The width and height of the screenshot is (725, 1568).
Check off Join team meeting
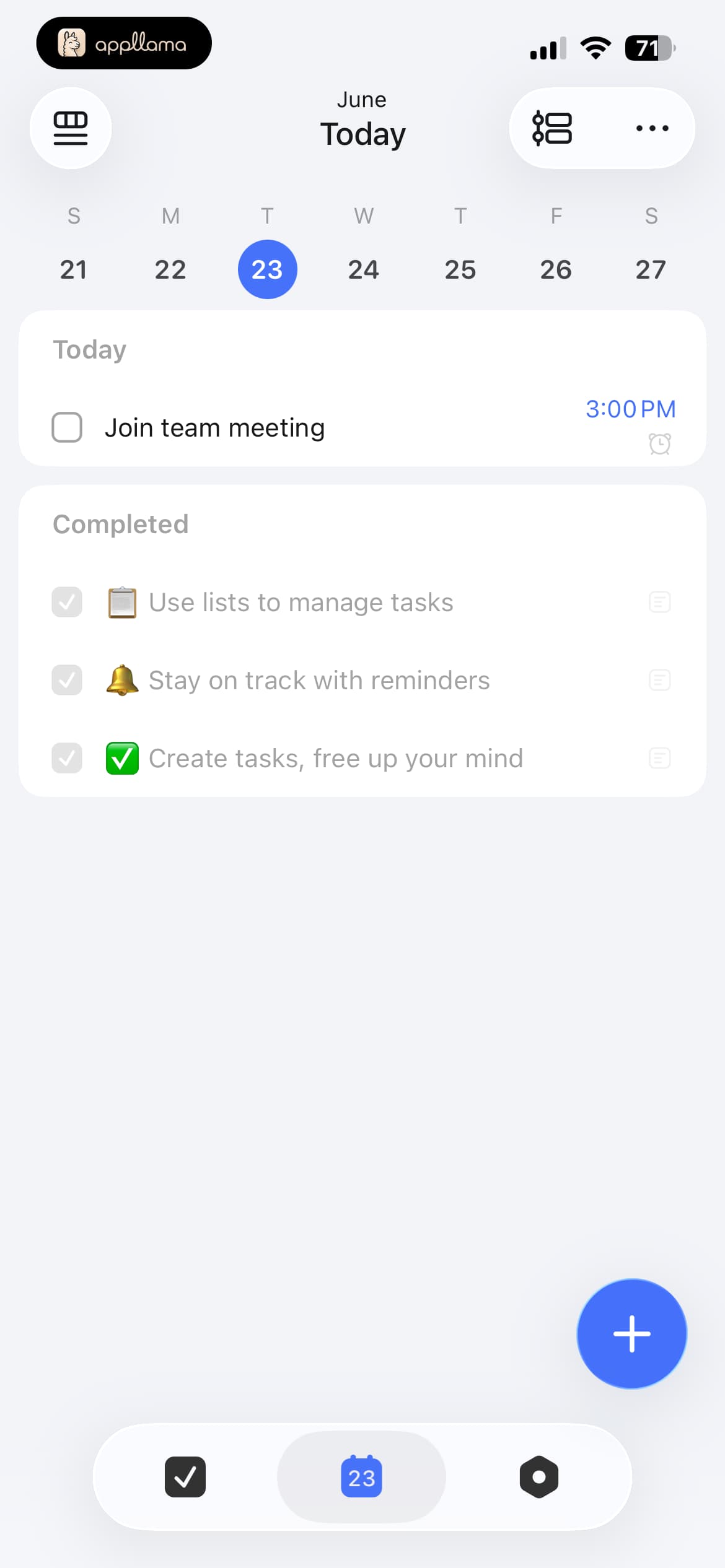(67, 427)
